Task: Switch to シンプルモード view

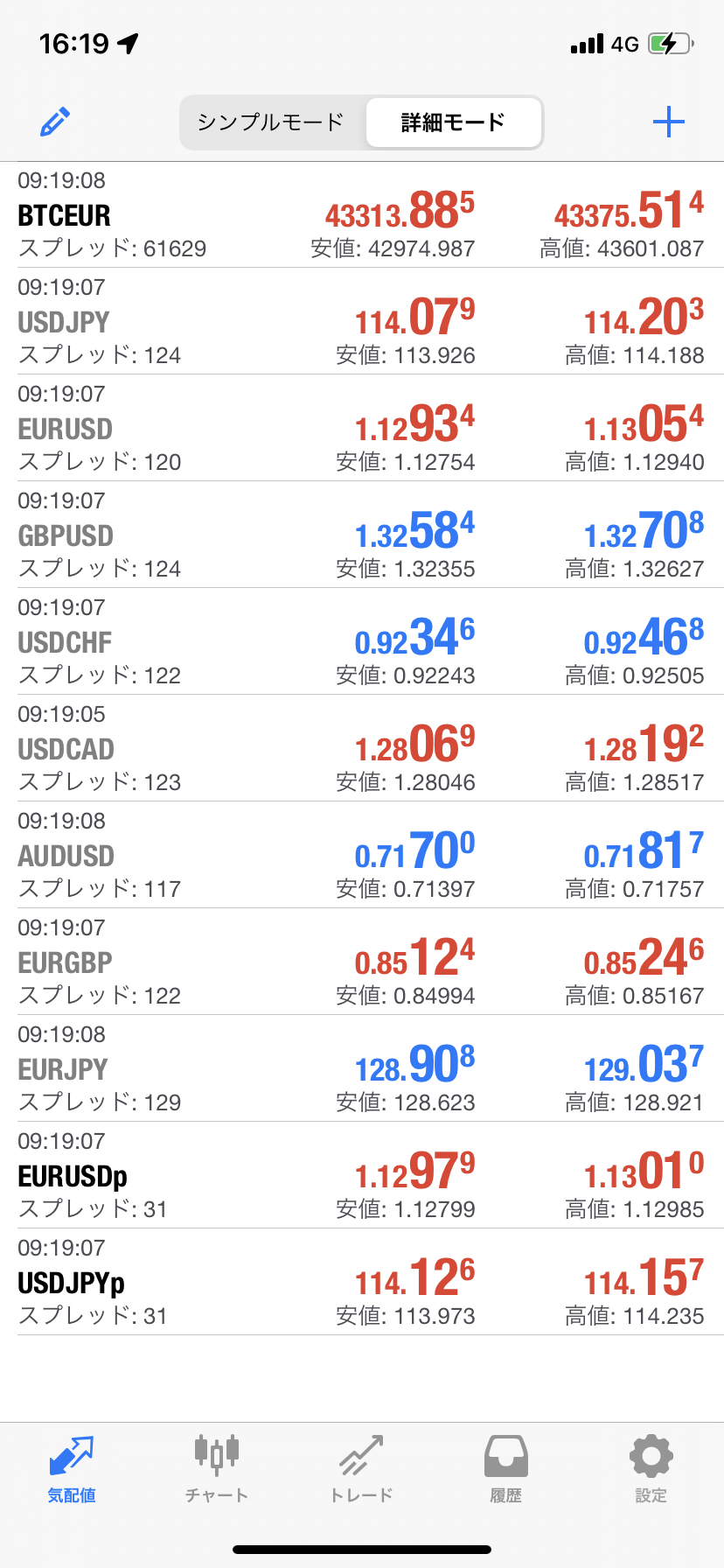Action: 271,122
